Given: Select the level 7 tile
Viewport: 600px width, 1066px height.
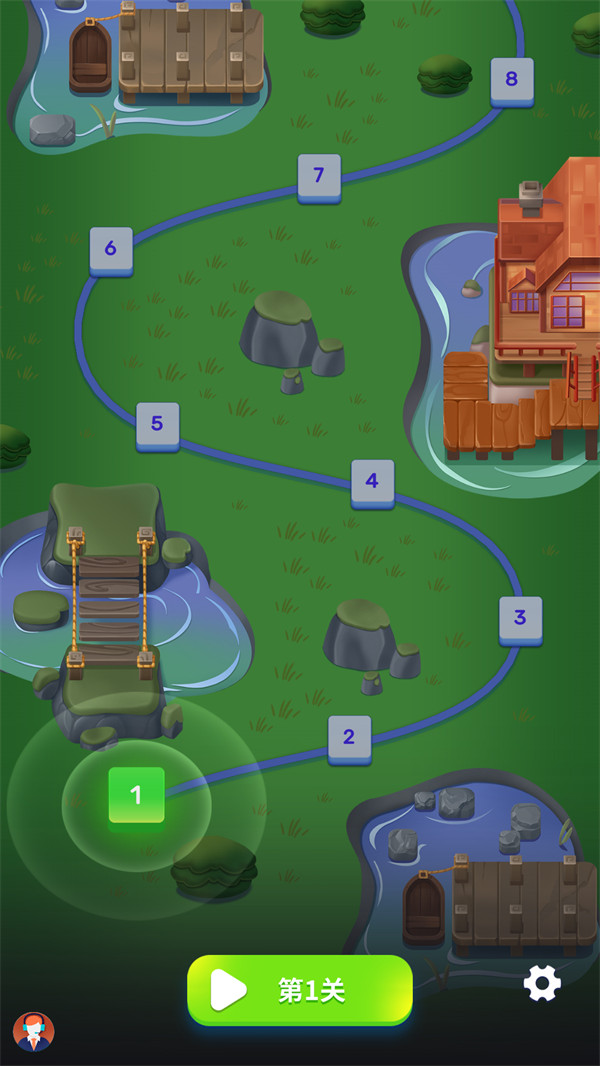Looking at the screenshot, I should 319,178.
